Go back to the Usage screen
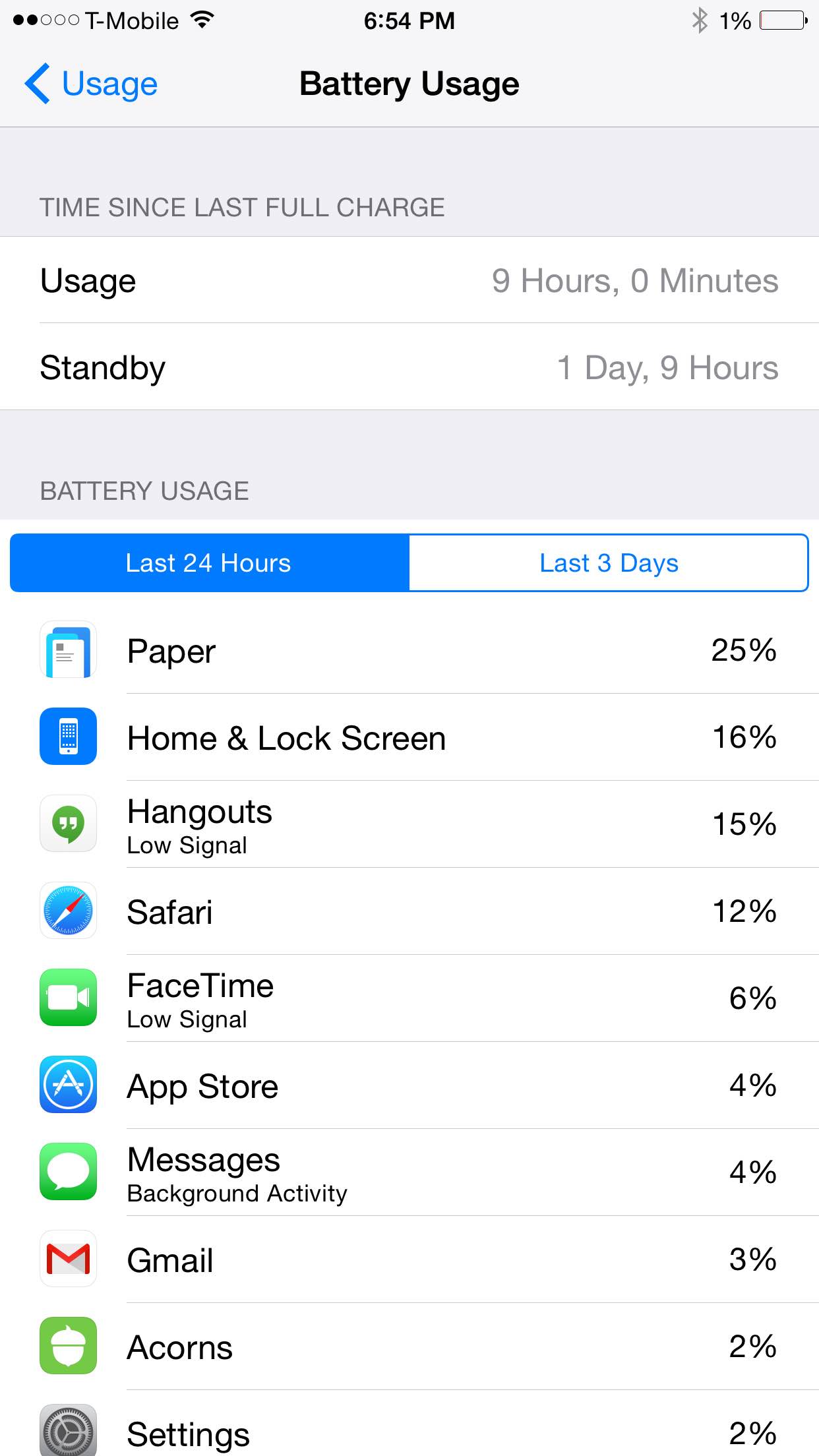This screenshot has width=819, height=1456. coord(91,84)
